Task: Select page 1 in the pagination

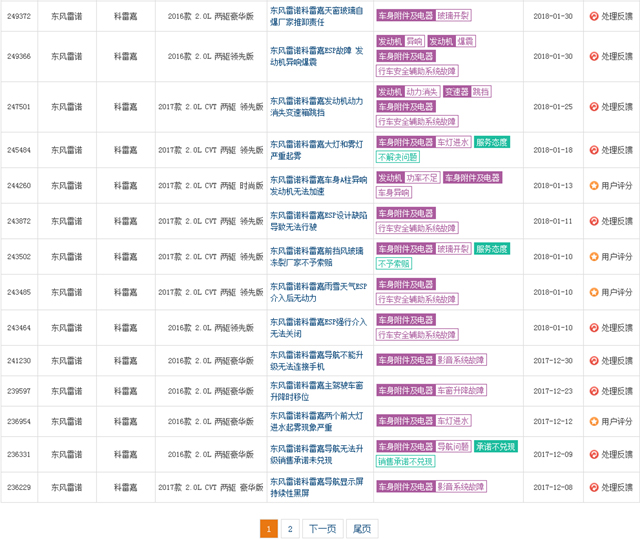Action: click(x=269, y=529)
